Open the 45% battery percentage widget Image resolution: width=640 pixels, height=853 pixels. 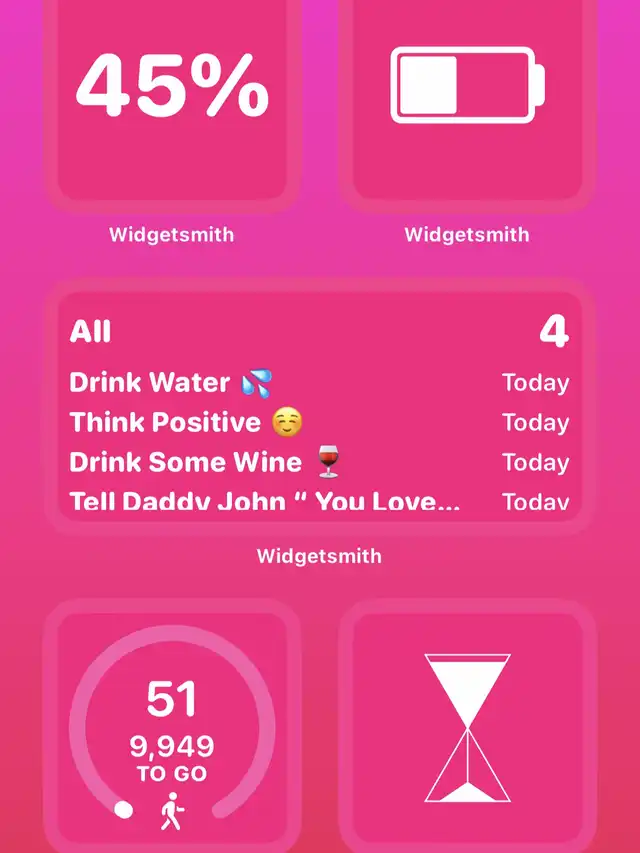click(x=172, y=95)
